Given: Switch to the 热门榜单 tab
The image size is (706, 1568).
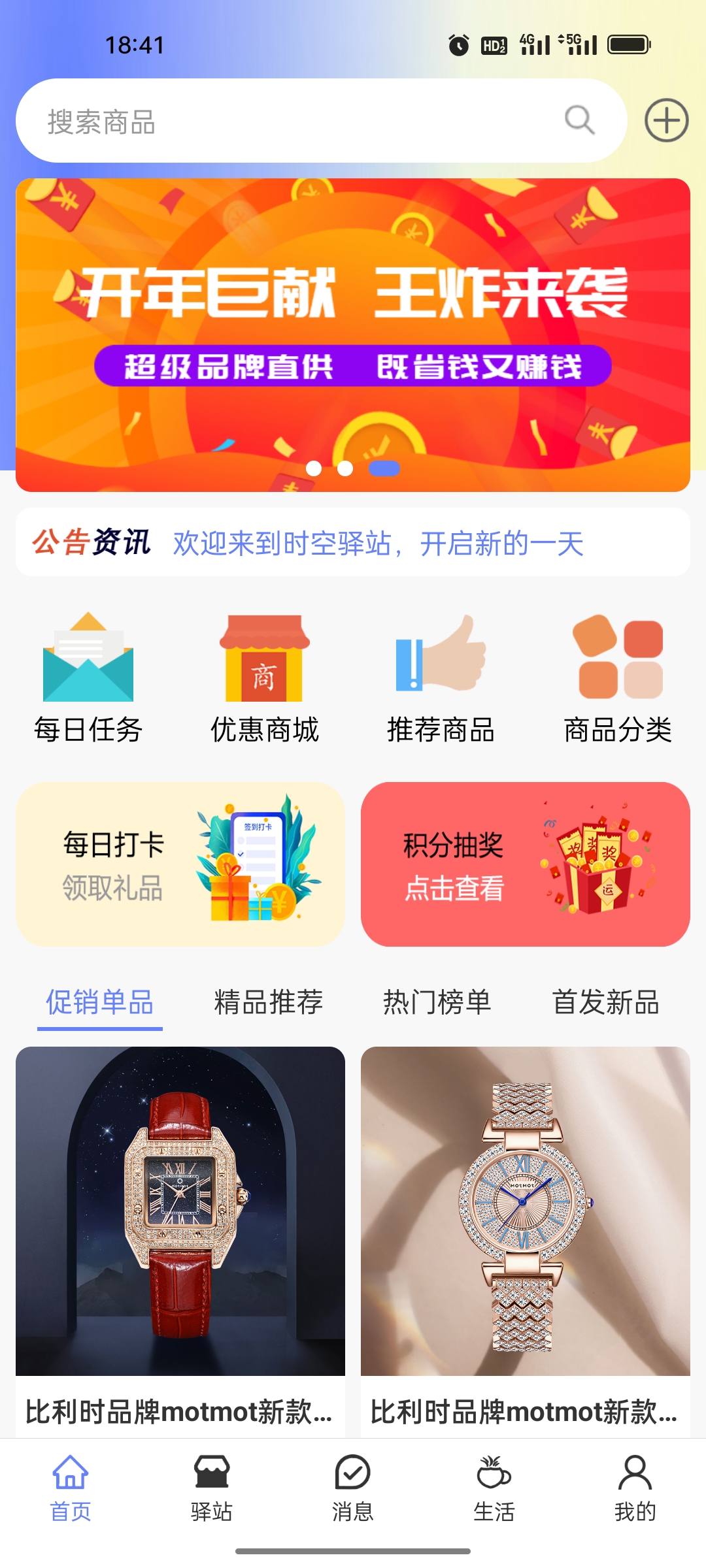Looking at the screenshot, I should pyautogui.click(x=437, y=1002).
